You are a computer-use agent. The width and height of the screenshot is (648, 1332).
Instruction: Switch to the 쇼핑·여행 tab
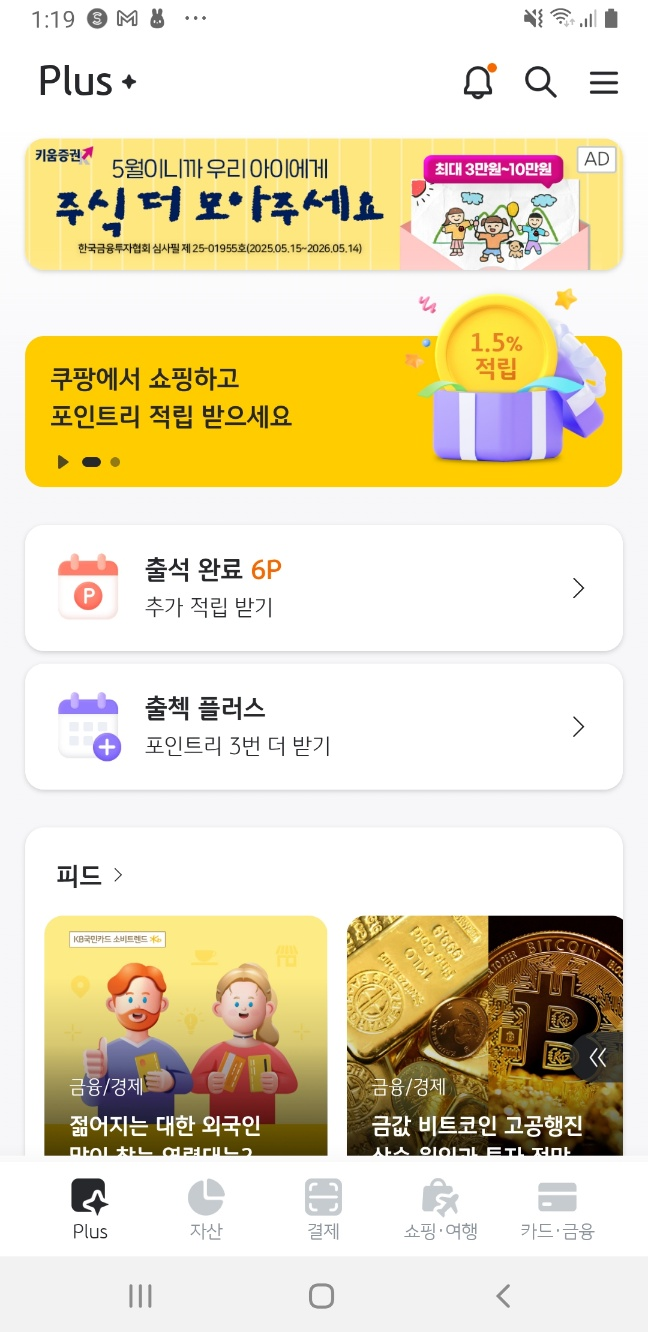[x=440, y=1209]
